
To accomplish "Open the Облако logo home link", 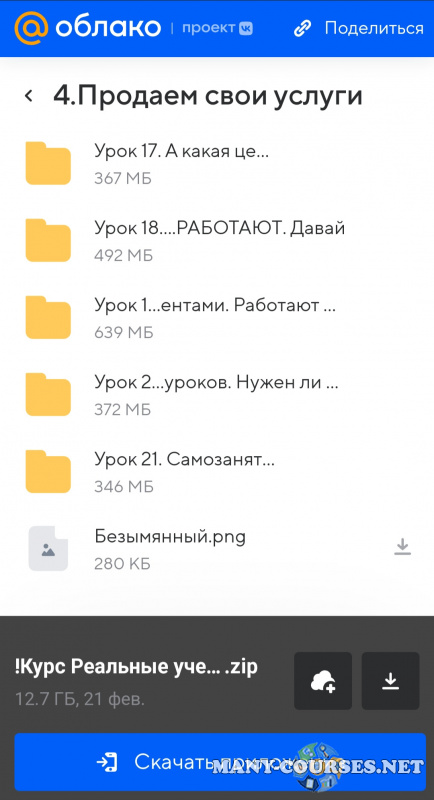I will 88,28.
